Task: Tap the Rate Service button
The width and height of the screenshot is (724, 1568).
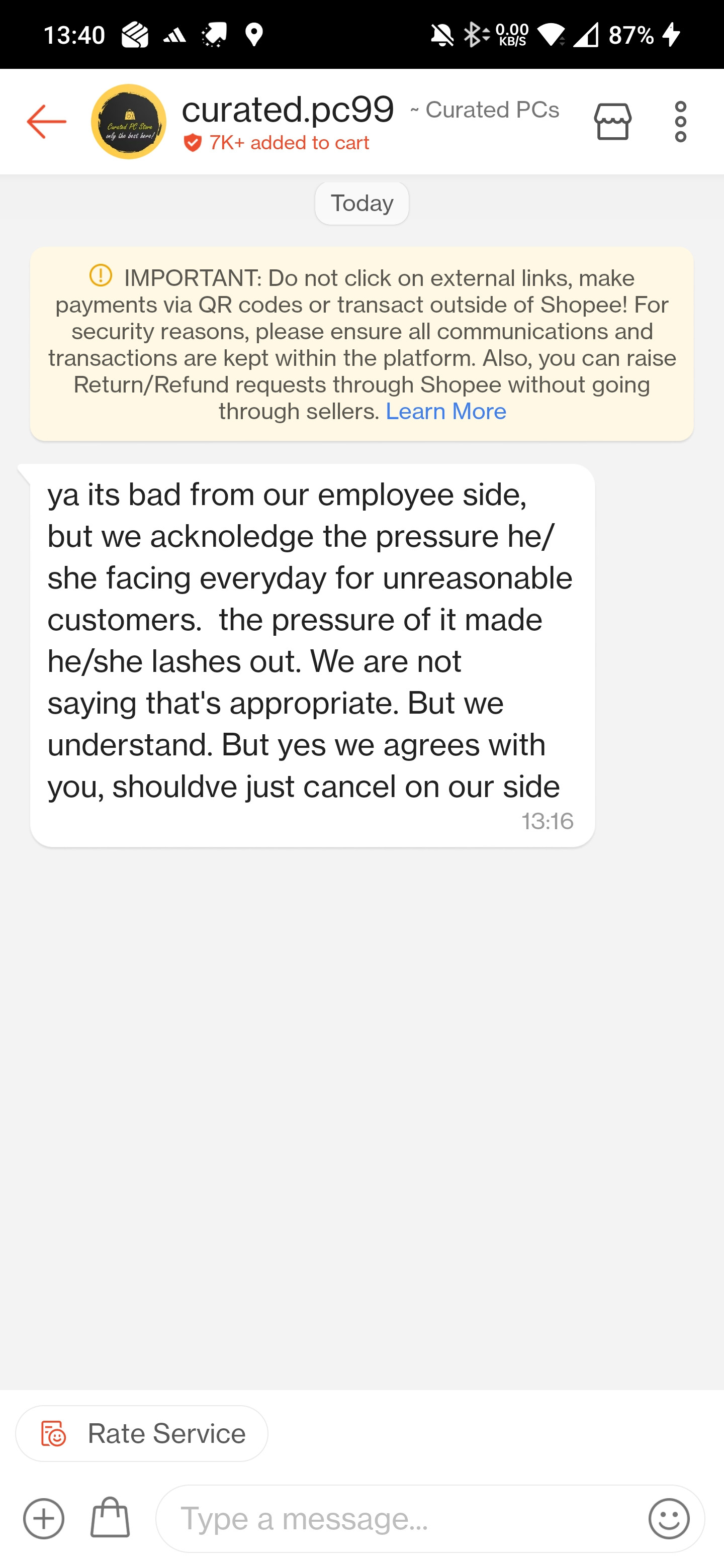Action: click(x=141, y=1434)
